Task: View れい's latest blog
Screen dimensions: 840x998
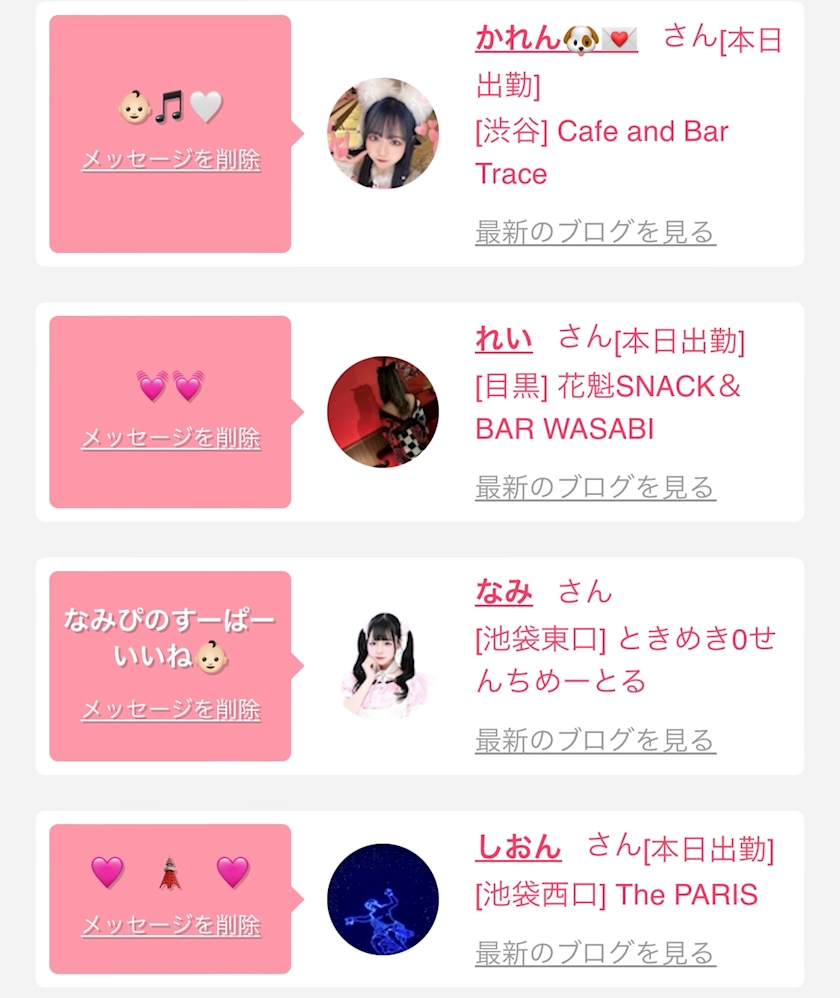Action: pos(595,487)
